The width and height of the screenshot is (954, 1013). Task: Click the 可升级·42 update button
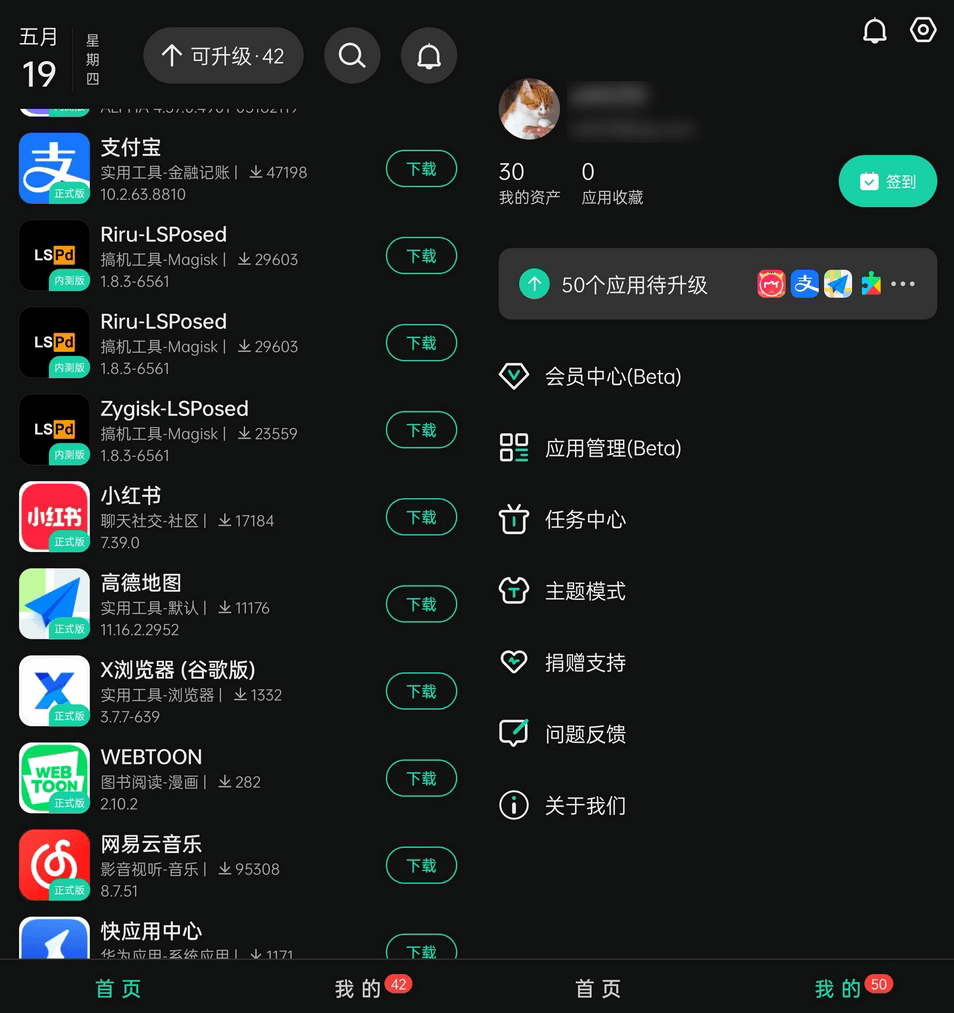coord(223,55)
